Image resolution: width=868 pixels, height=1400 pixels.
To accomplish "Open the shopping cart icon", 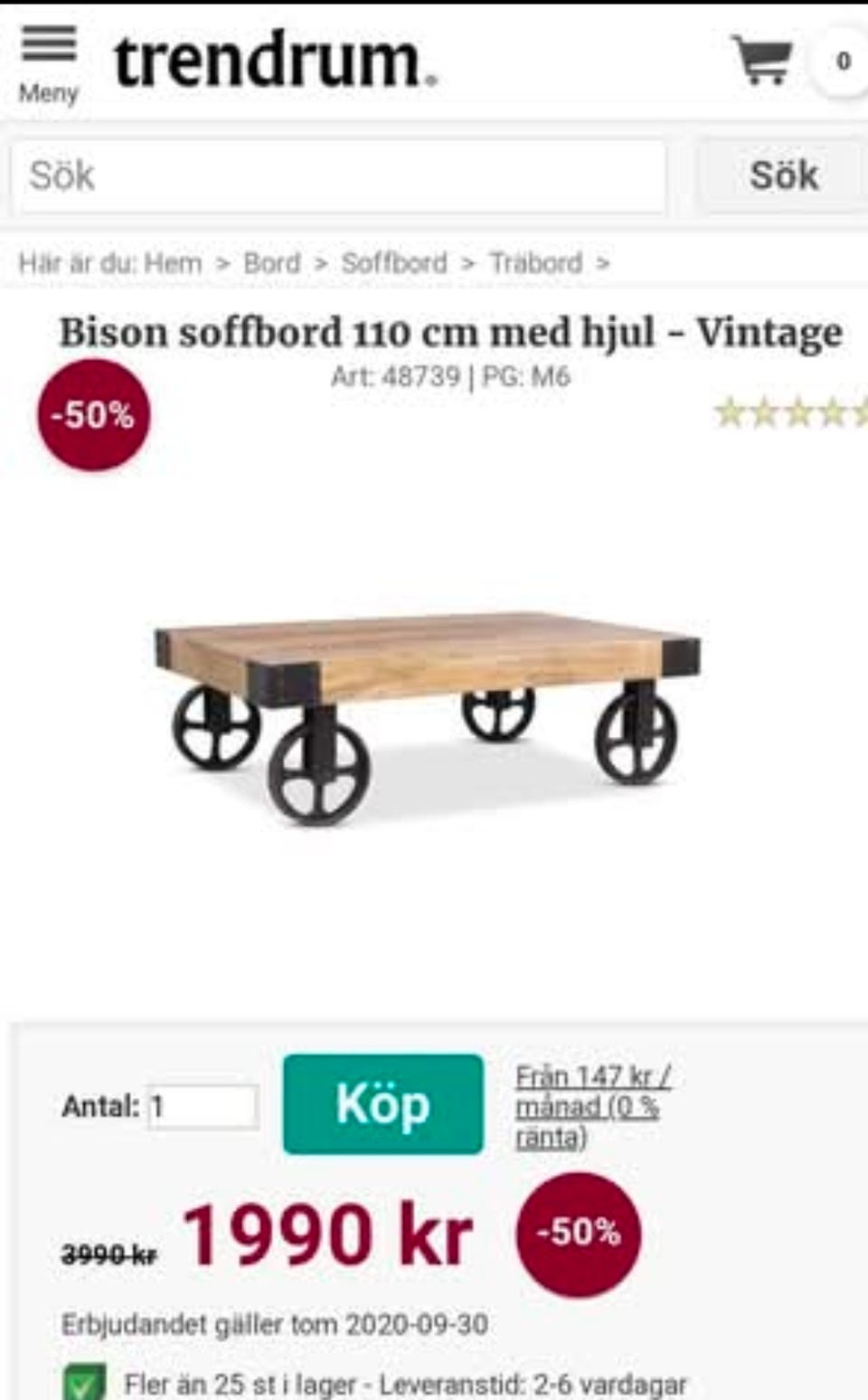I will pyautogui.click(x=764, y=61).
